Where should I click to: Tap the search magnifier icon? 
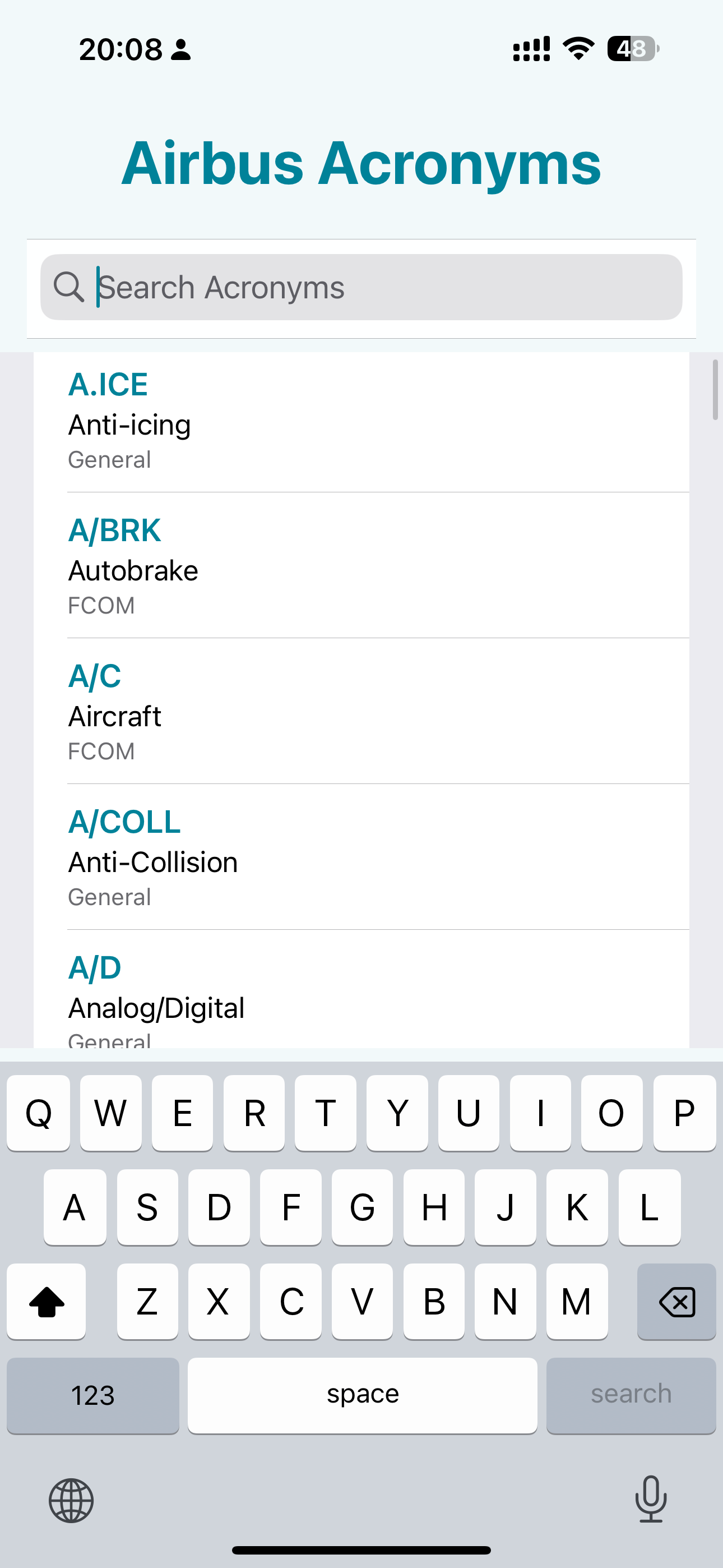click(70, 286)
